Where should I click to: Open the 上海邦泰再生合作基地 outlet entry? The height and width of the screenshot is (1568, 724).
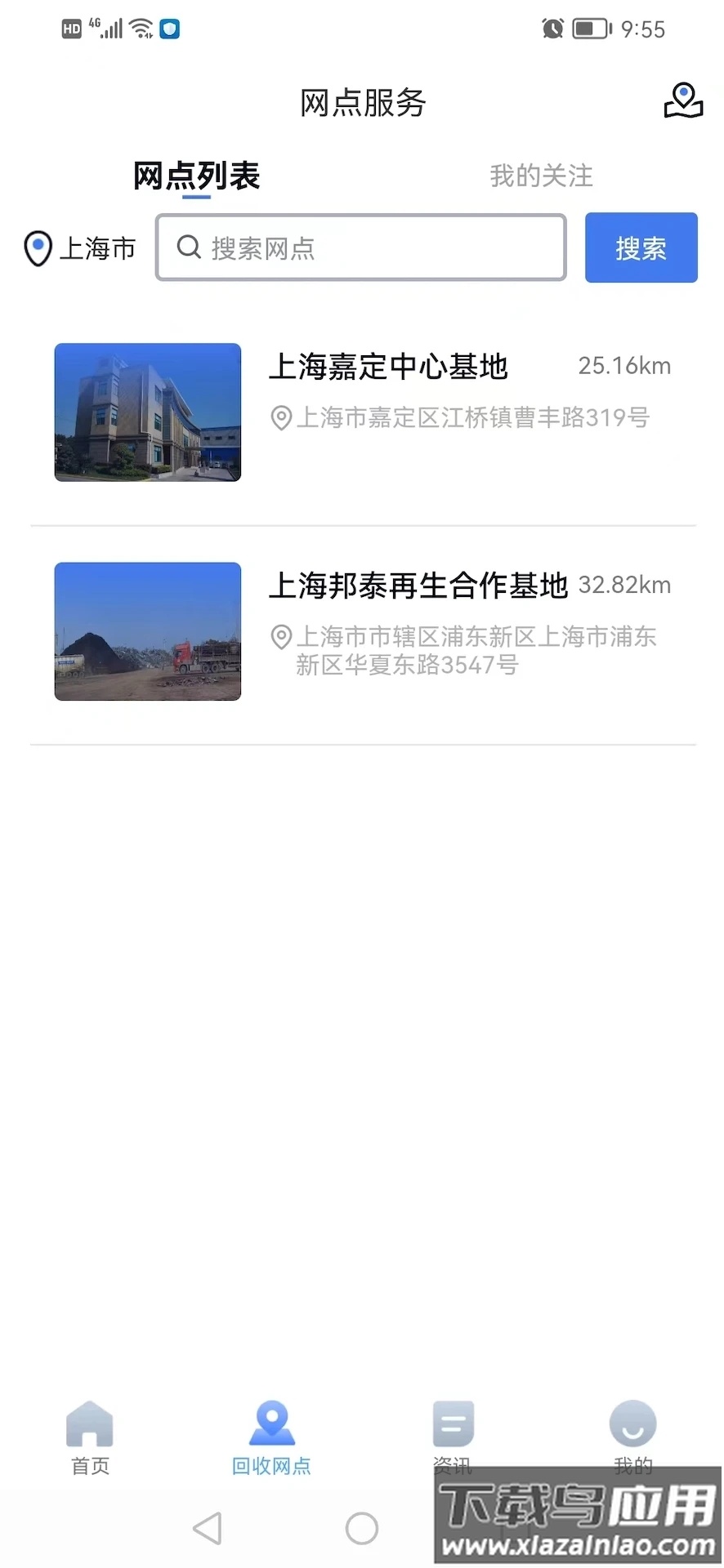pyautogui.click(x=418, y=586)
